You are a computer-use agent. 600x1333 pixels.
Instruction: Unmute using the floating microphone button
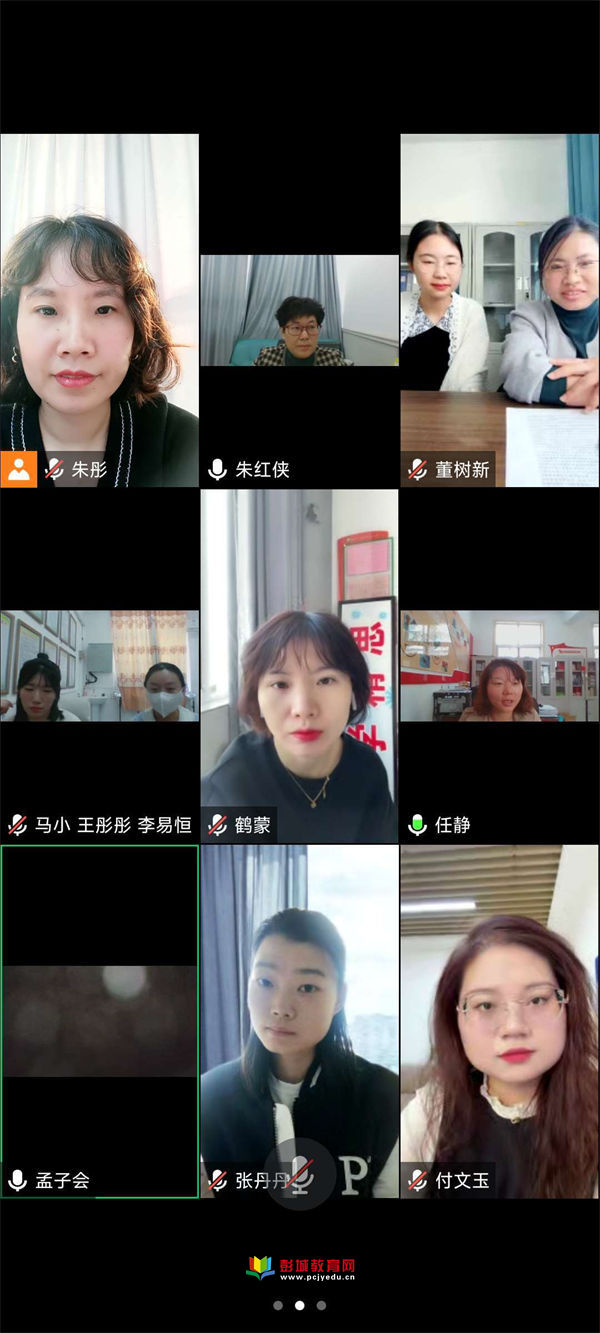pyautogui.click(x=299, y=1174)
